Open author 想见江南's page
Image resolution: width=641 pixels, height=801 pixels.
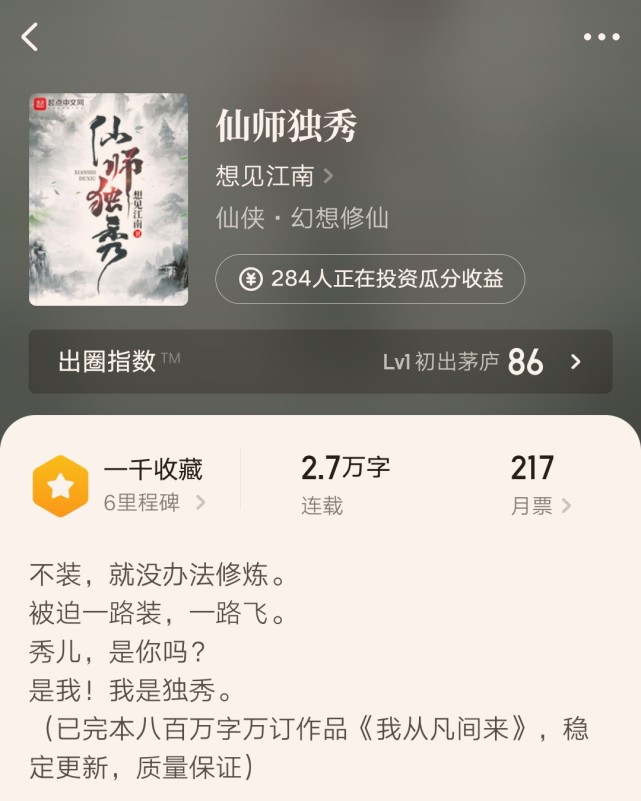tap(274, 177)
